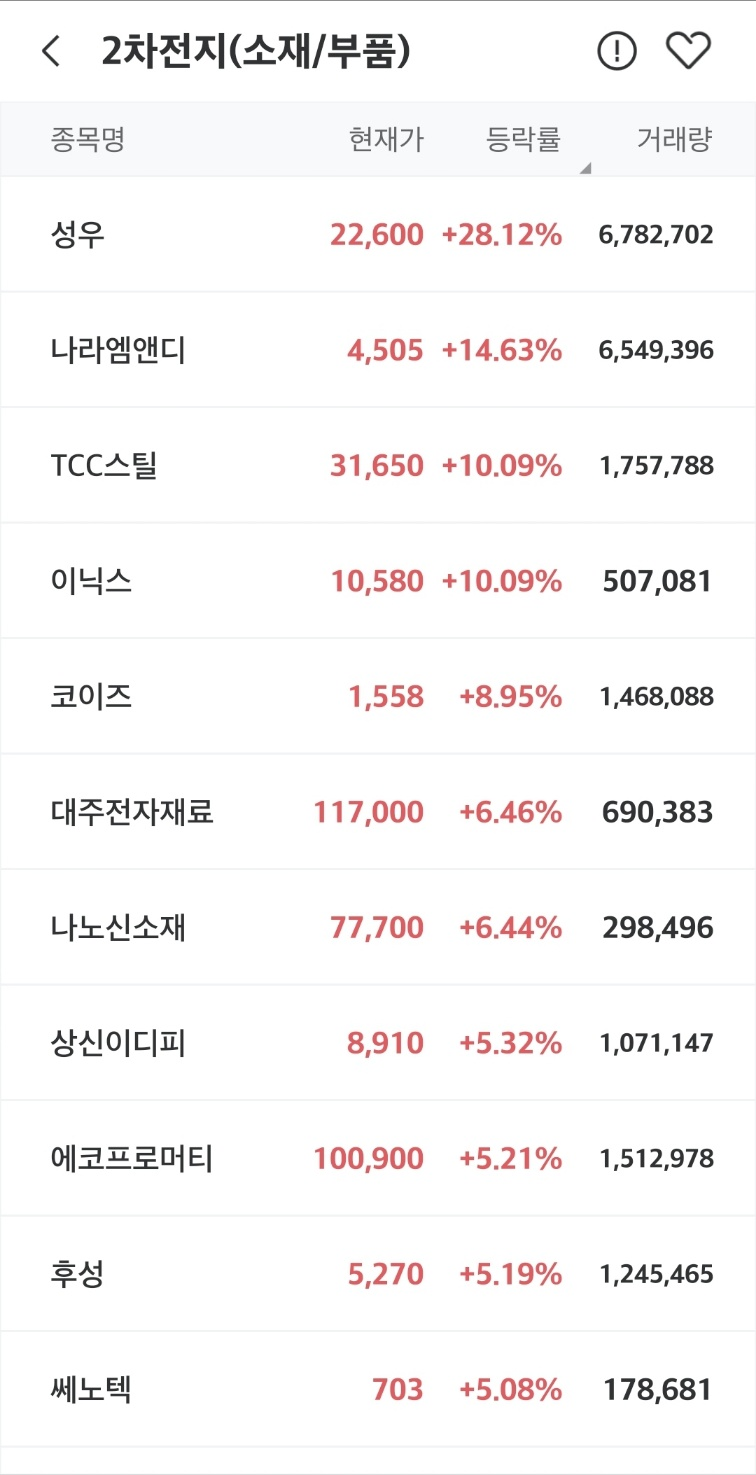Screen dimensions: 756x1475
Task: Sort the list by 거래량 column
Action: point(675,140)
